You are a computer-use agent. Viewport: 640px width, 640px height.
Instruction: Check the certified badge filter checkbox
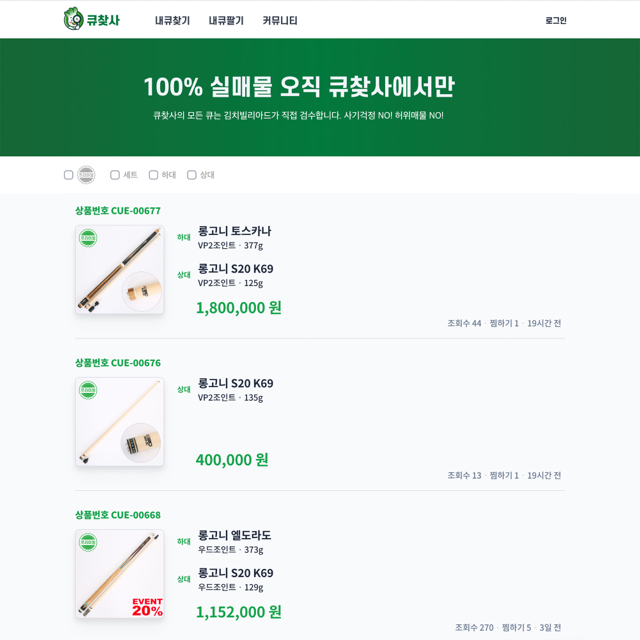[69, 175]
